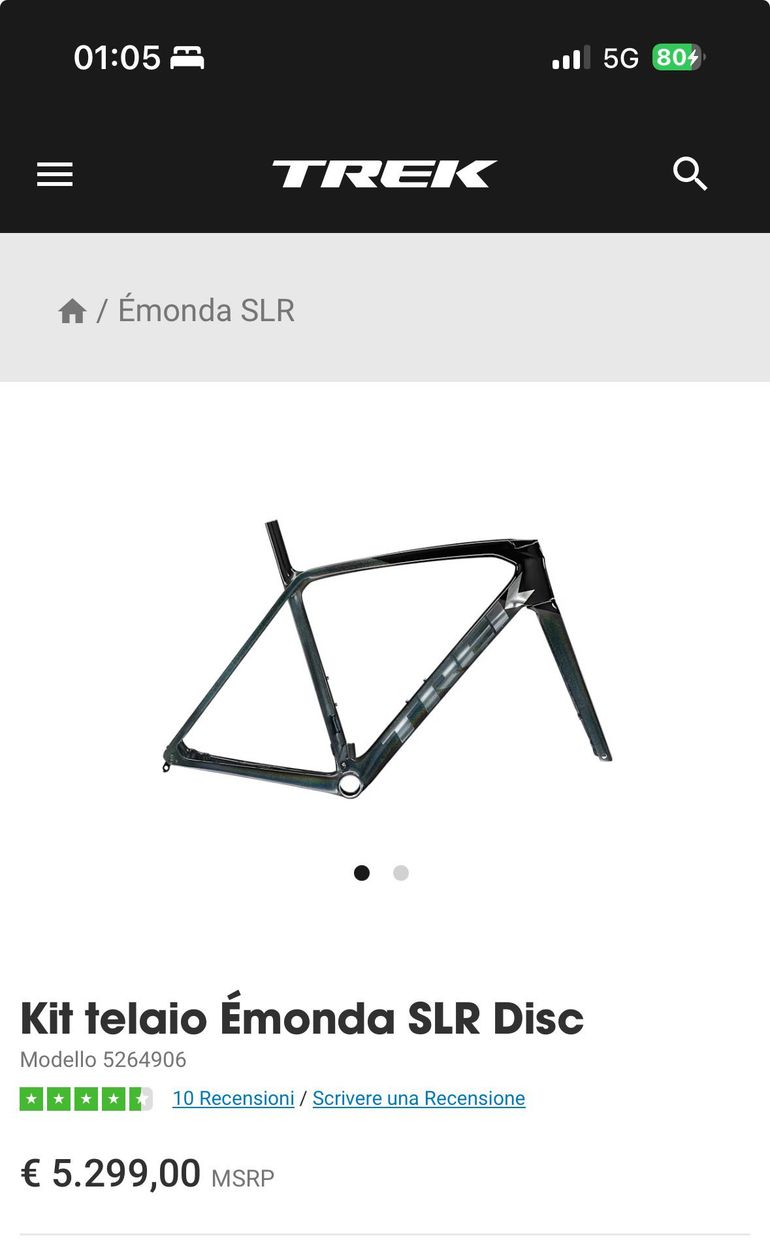The width and height of the screenshot is (770, 1251).
Task: Tap the home breadcrumb icon
Action: [72, 311]
